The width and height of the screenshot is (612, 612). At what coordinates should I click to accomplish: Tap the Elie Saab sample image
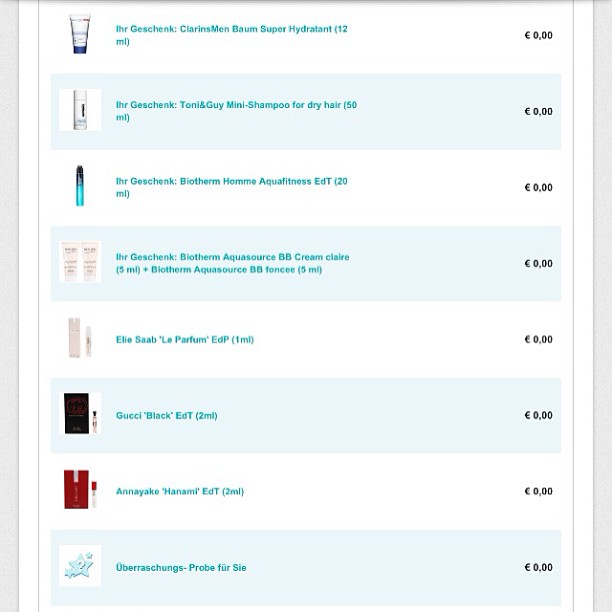click(x=80, y=338)
